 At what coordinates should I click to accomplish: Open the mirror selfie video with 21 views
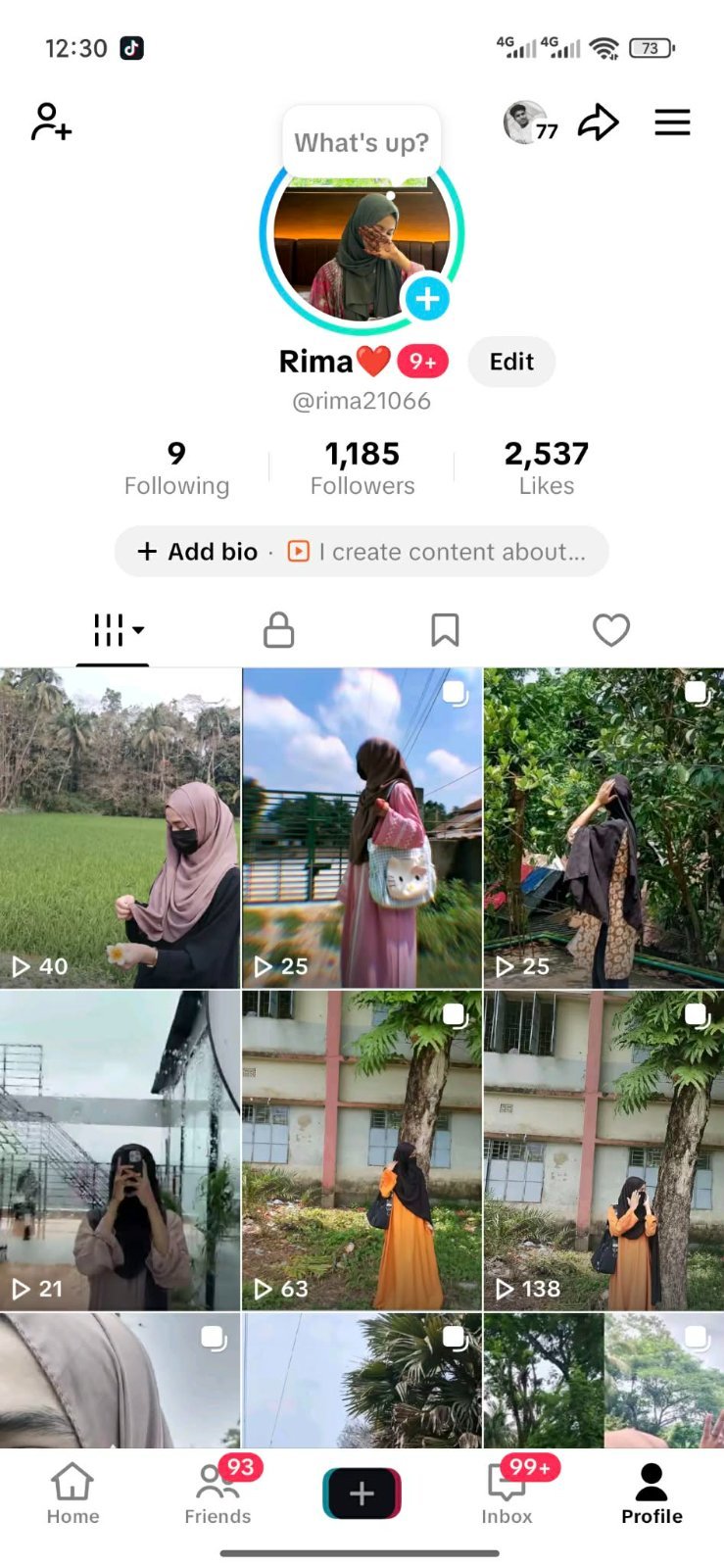tap(120, 1151)
